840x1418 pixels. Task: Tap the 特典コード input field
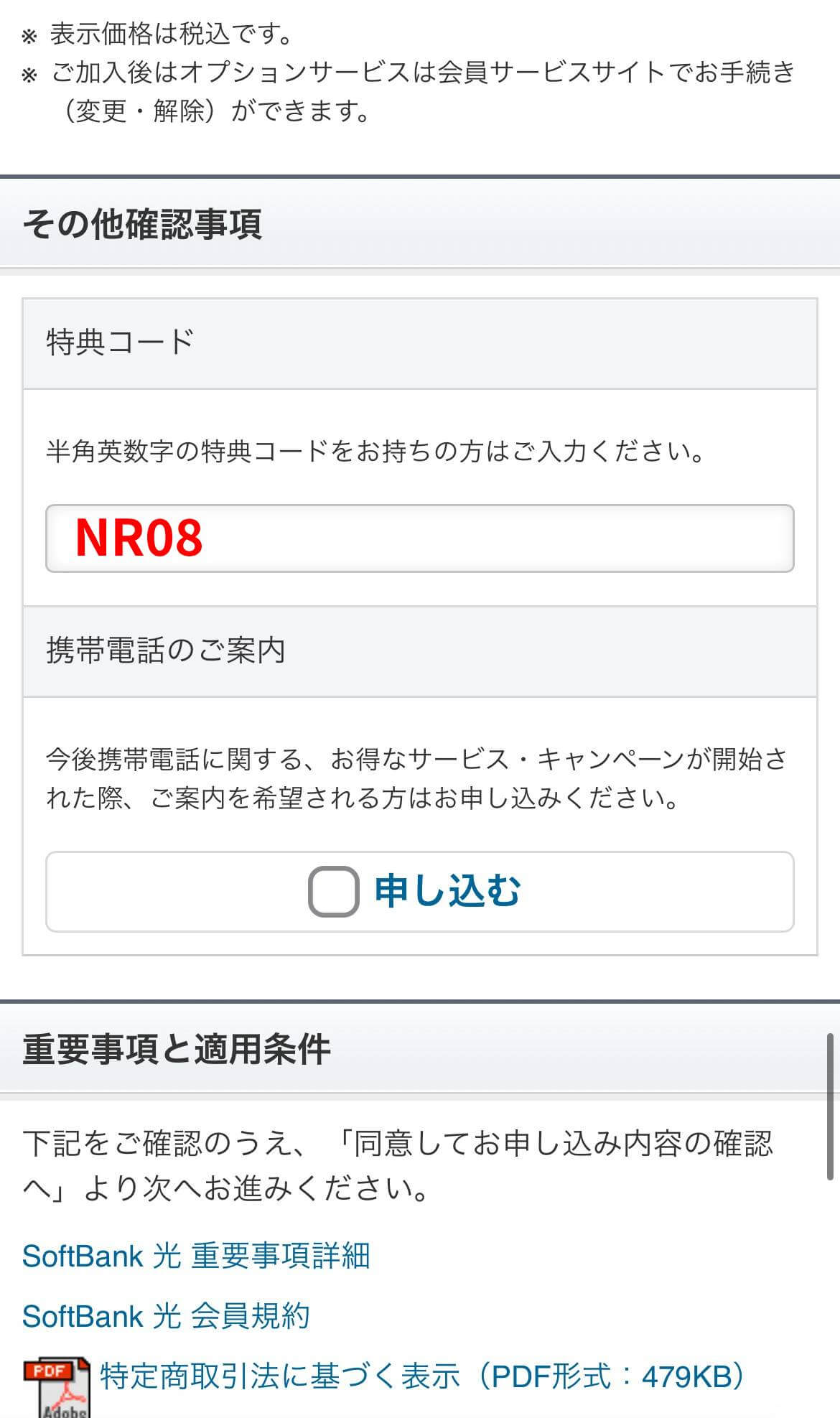(419, 538)
